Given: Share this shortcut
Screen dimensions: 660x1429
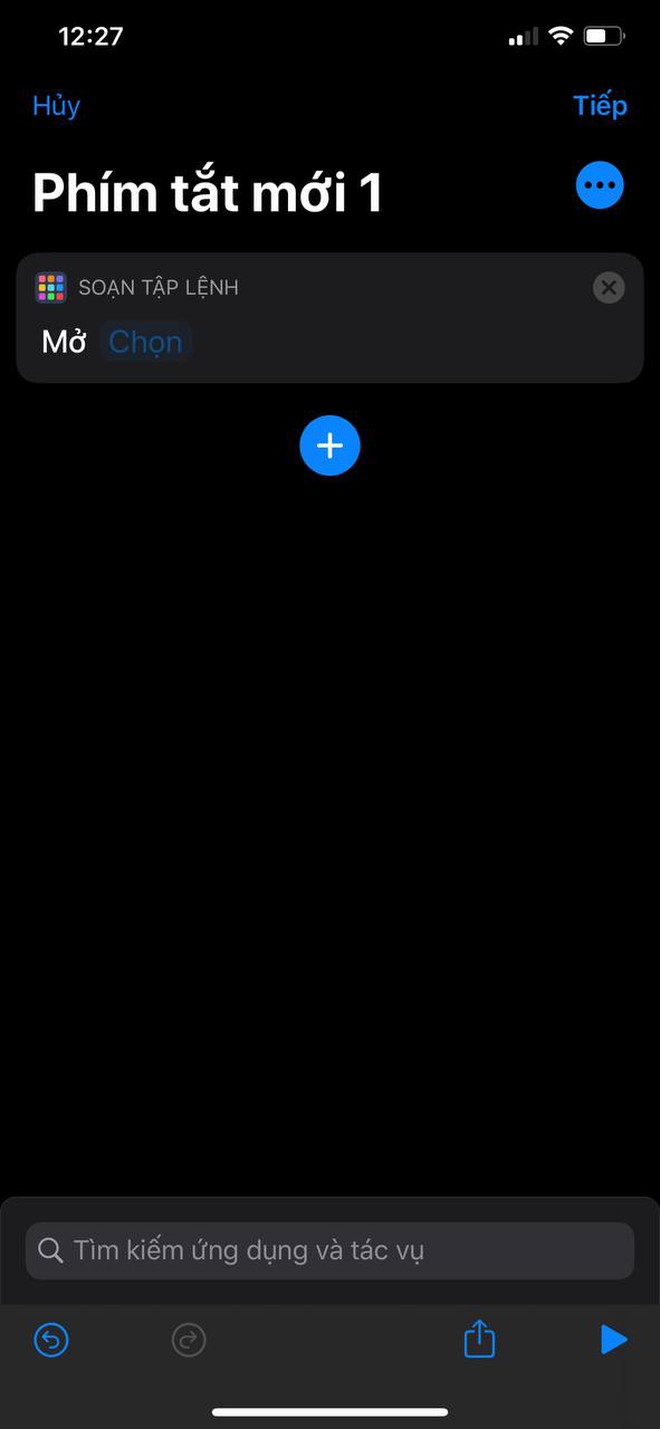Looking at the screenshot, I should click(x=479, y=1338).
